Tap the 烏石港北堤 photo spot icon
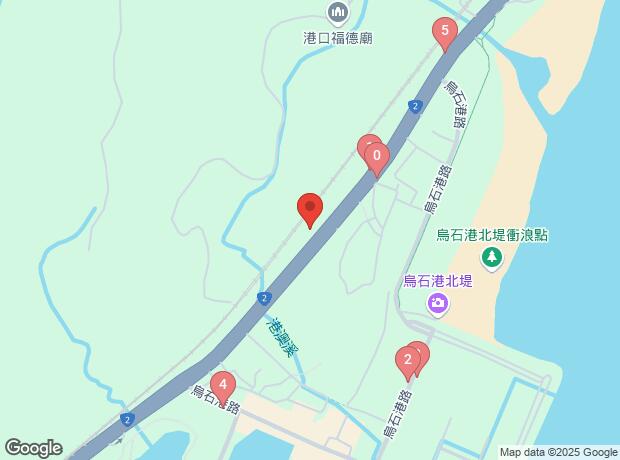 [x=437, y=303]
